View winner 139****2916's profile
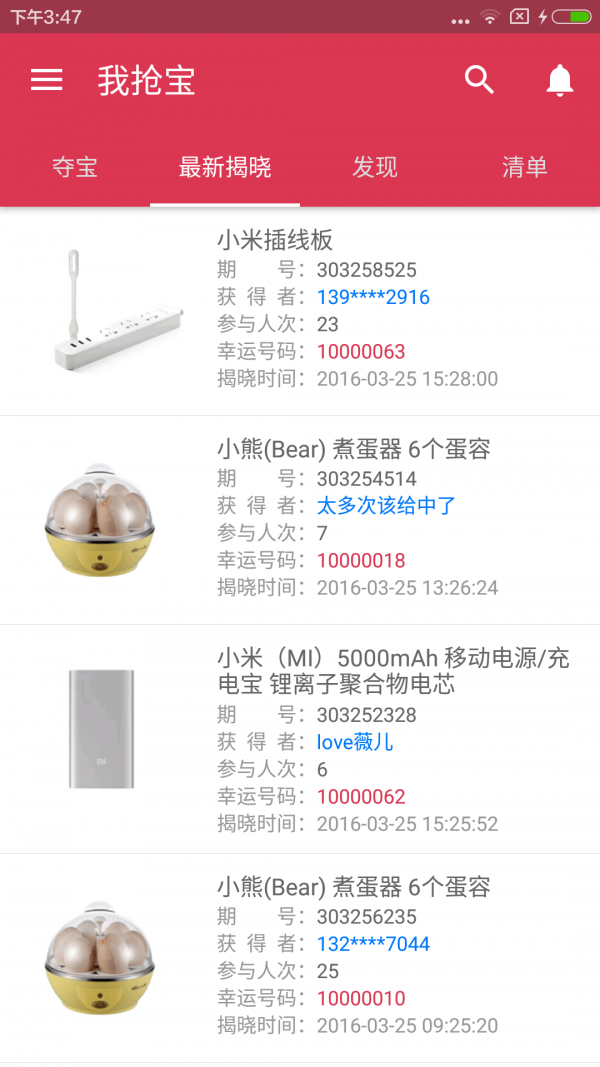 [x=373, y=297]
